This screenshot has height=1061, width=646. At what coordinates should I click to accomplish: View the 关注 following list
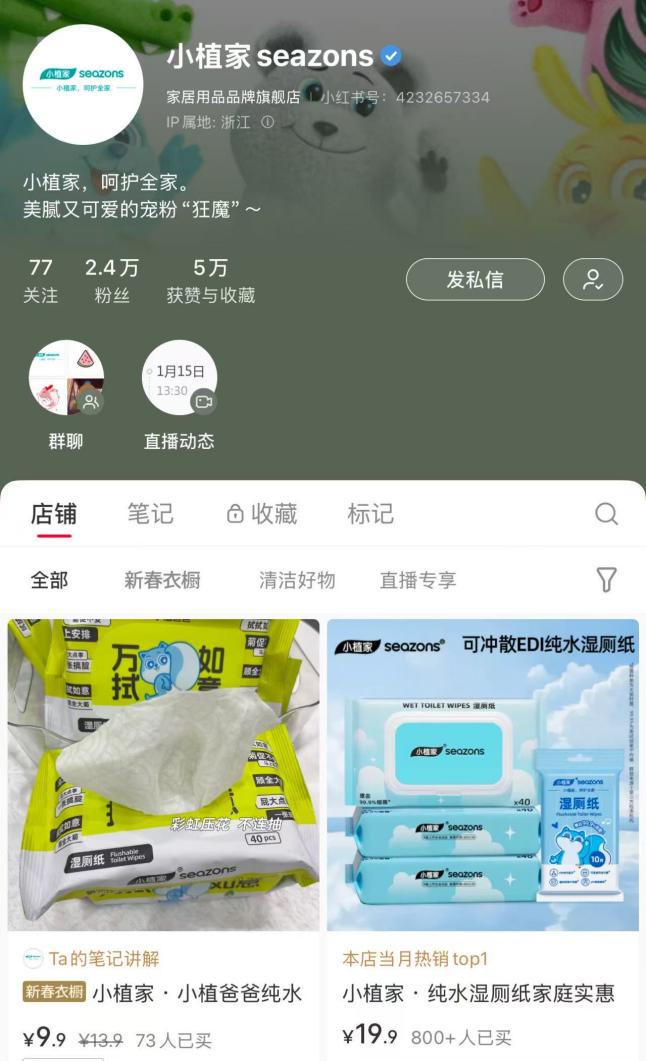(x=40, y=280)
